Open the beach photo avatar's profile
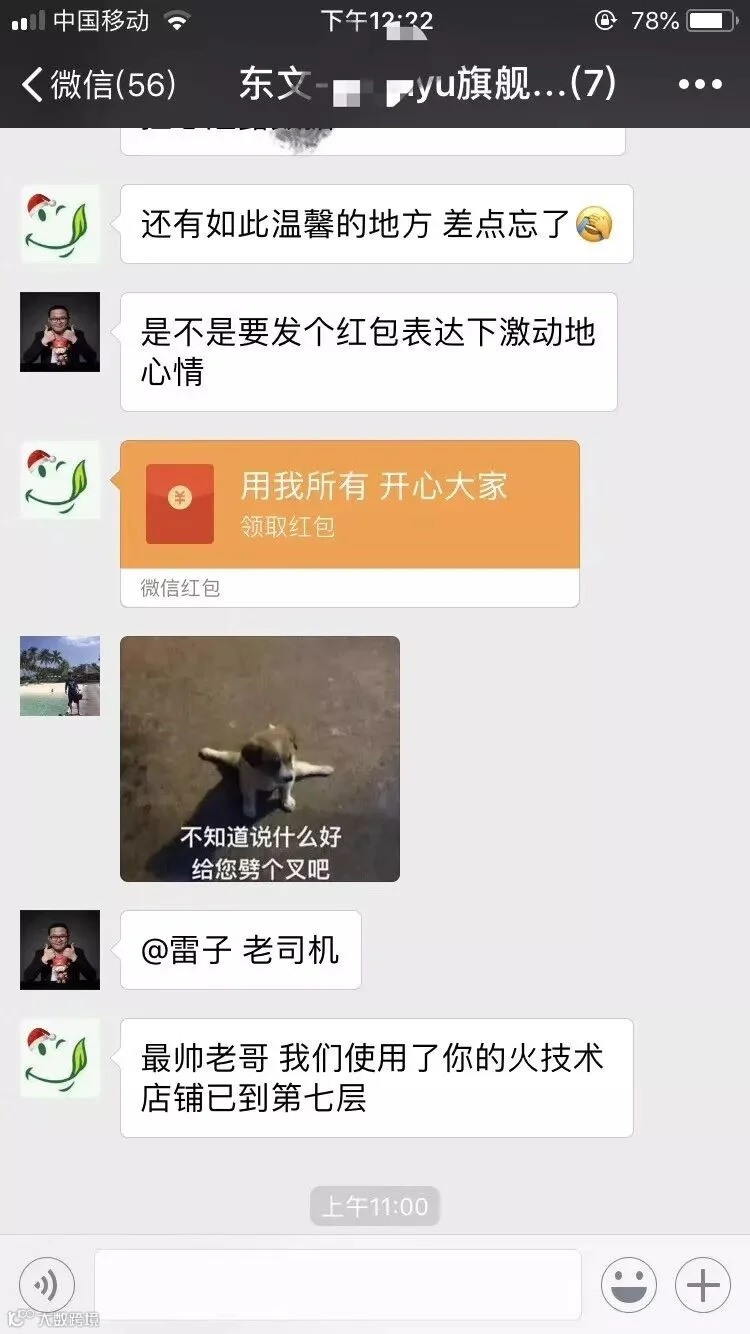 point(60,676)
